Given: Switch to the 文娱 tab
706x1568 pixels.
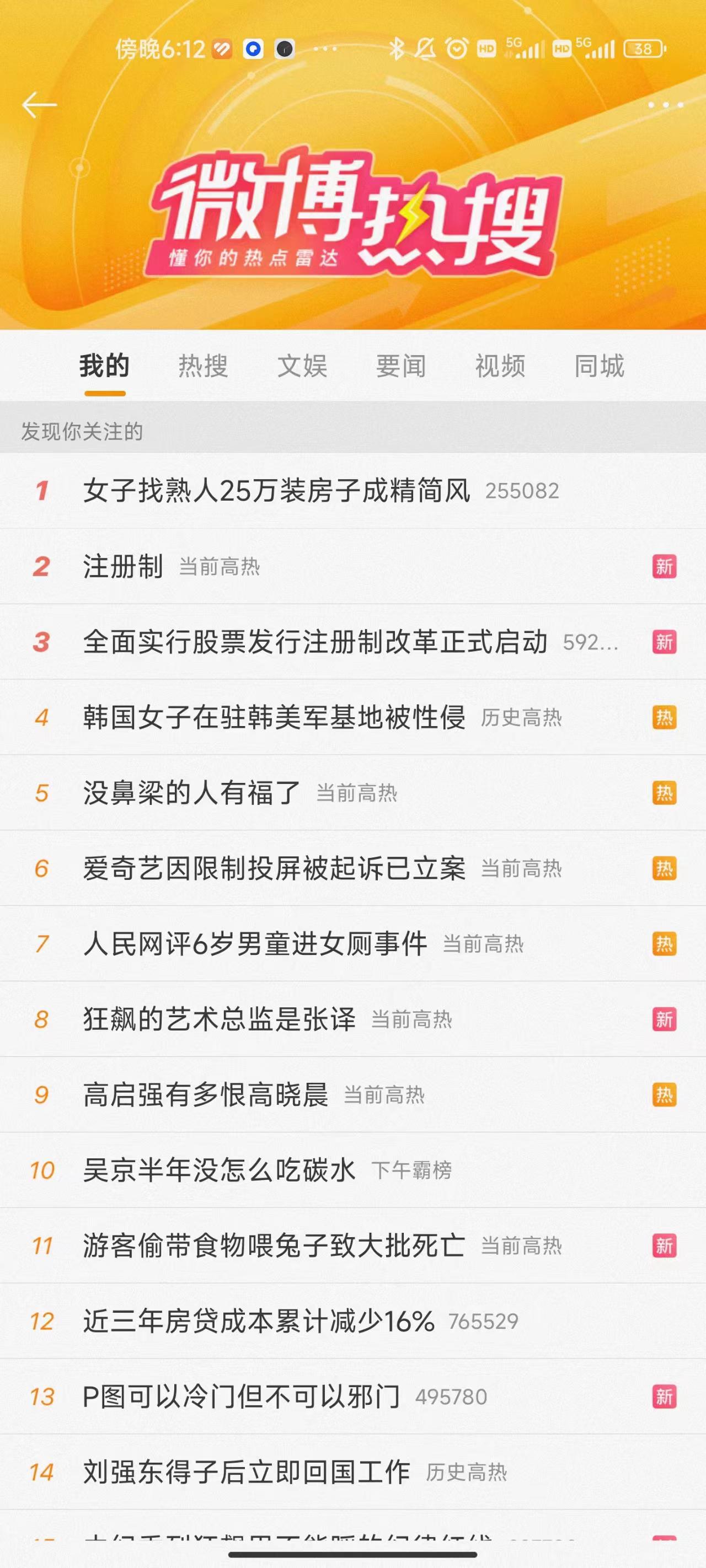Looking at the screenshot, I should coord(303,365).
